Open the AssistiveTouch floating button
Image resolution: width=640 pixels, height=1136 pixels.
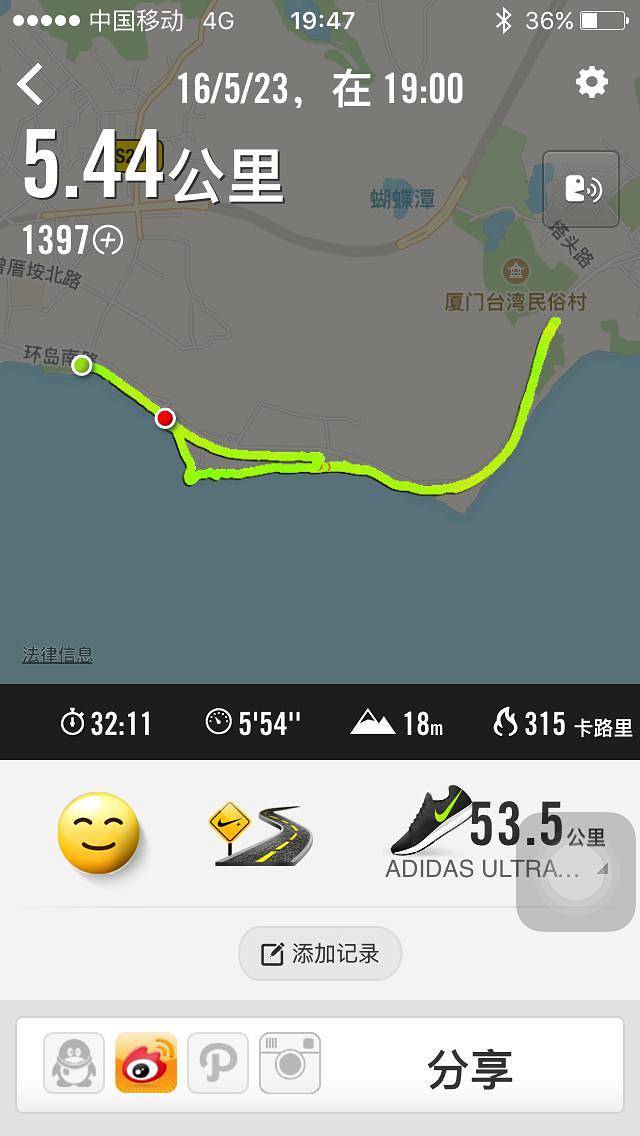point(576,872)
